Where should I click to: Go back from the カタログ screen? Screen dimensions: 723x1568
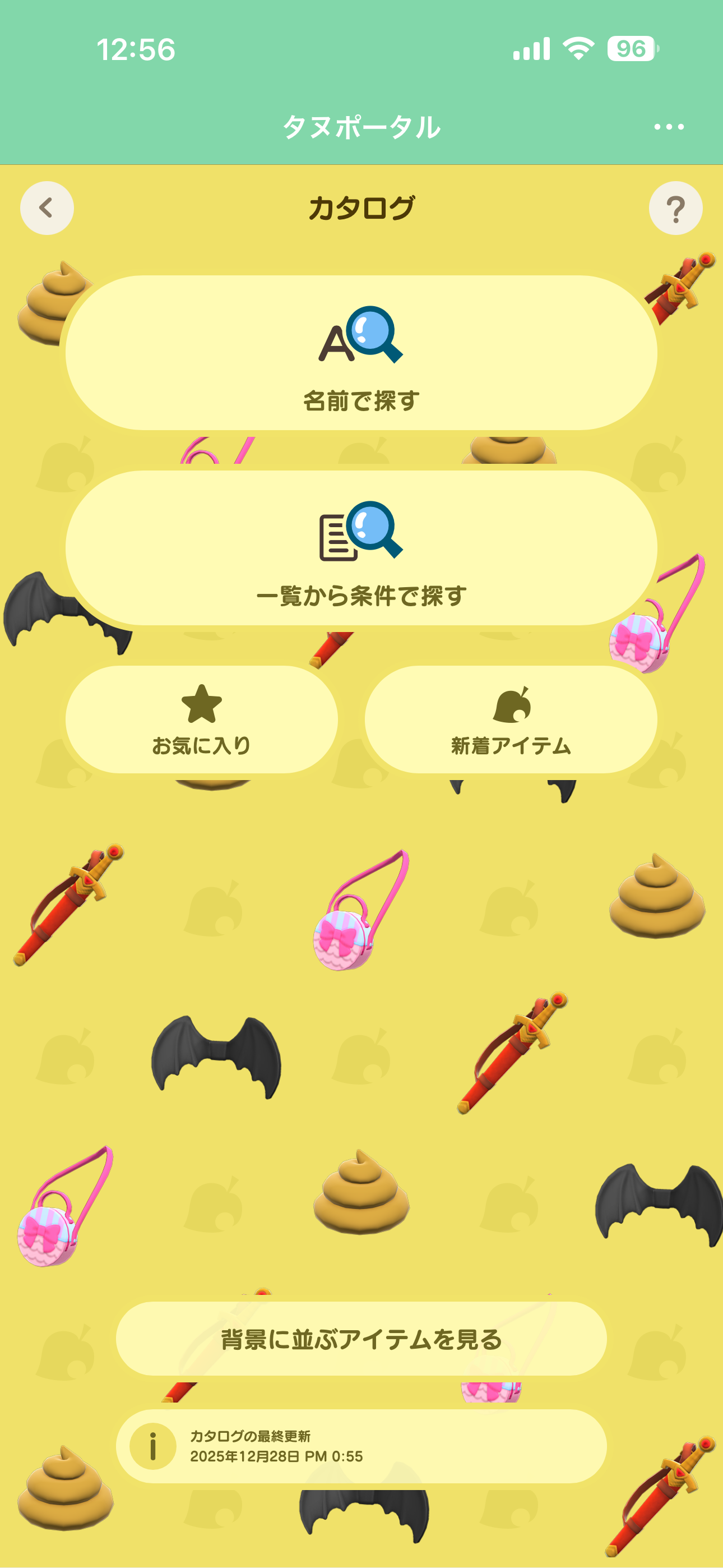47,208
